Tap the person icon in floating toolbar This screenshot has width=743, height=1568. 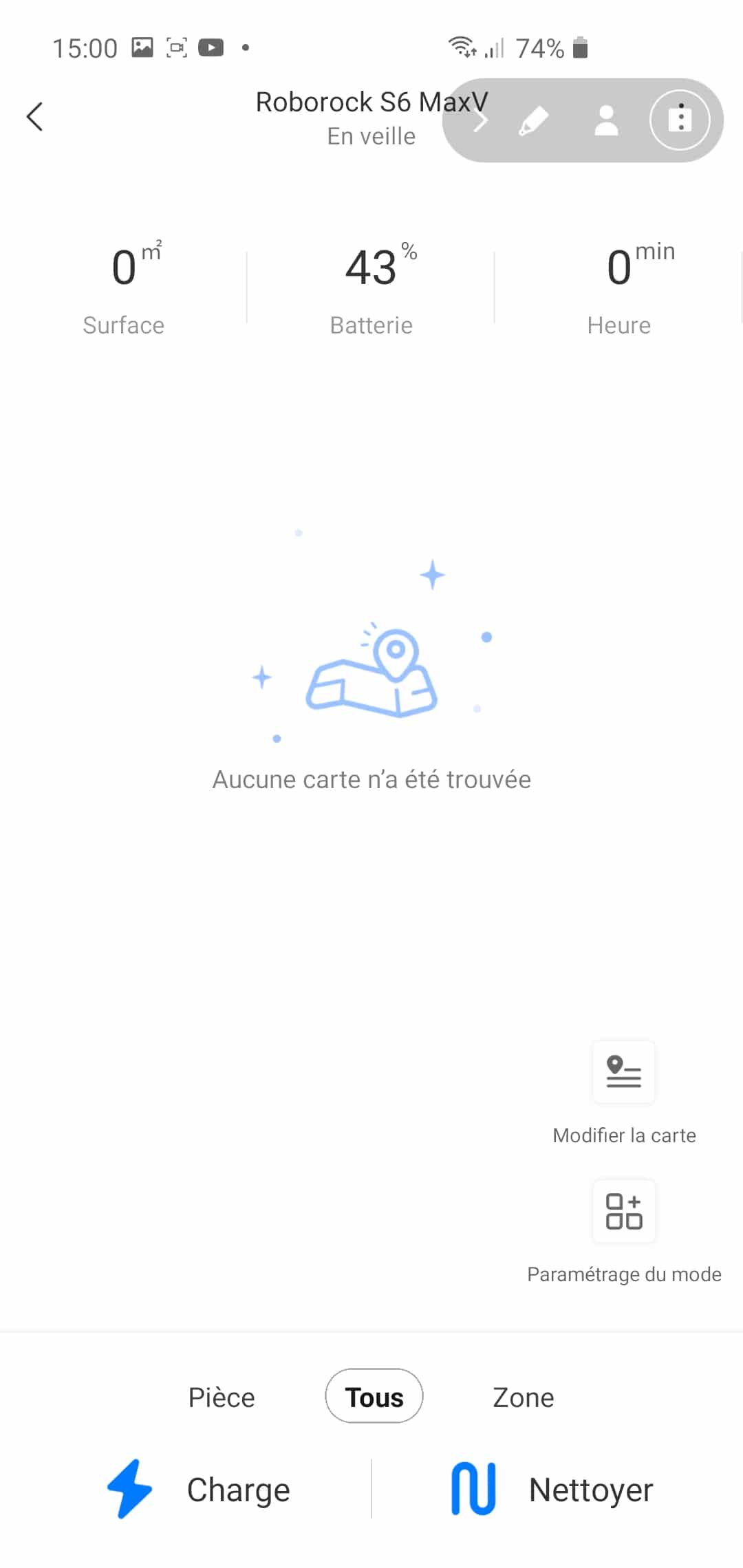click(x=606, y=120)
